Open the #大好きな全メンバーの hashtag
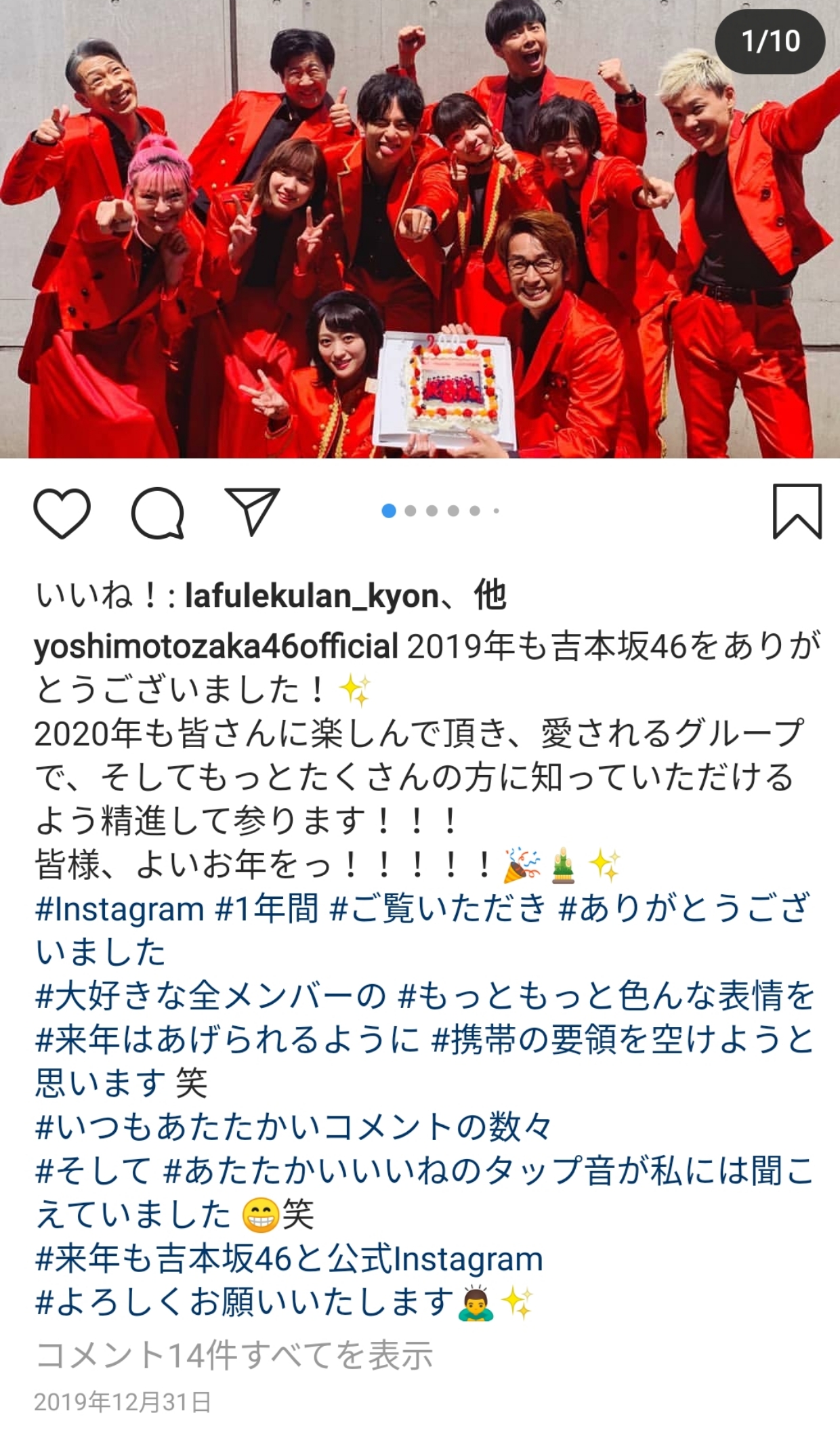Screen dimensions: 840x1434 (211, 996)
